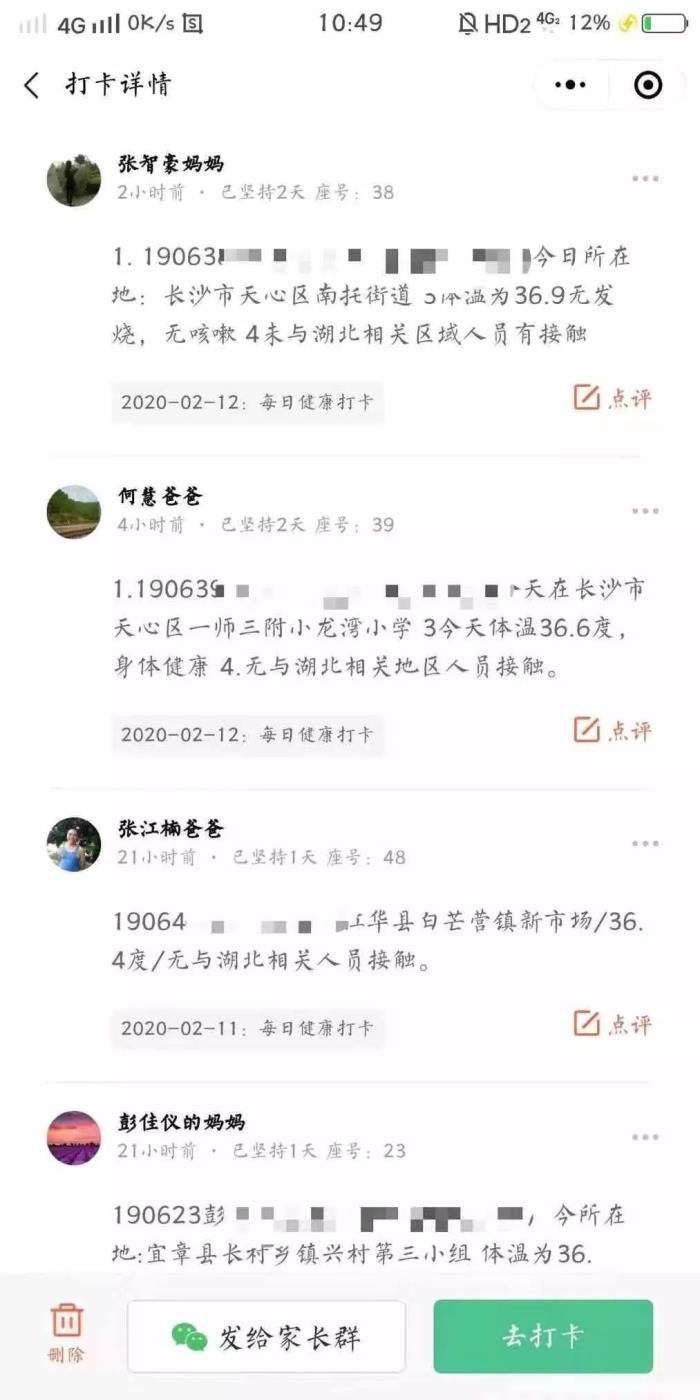
Task: Share via 发给家长群 button
Action: pos(266,1336)
